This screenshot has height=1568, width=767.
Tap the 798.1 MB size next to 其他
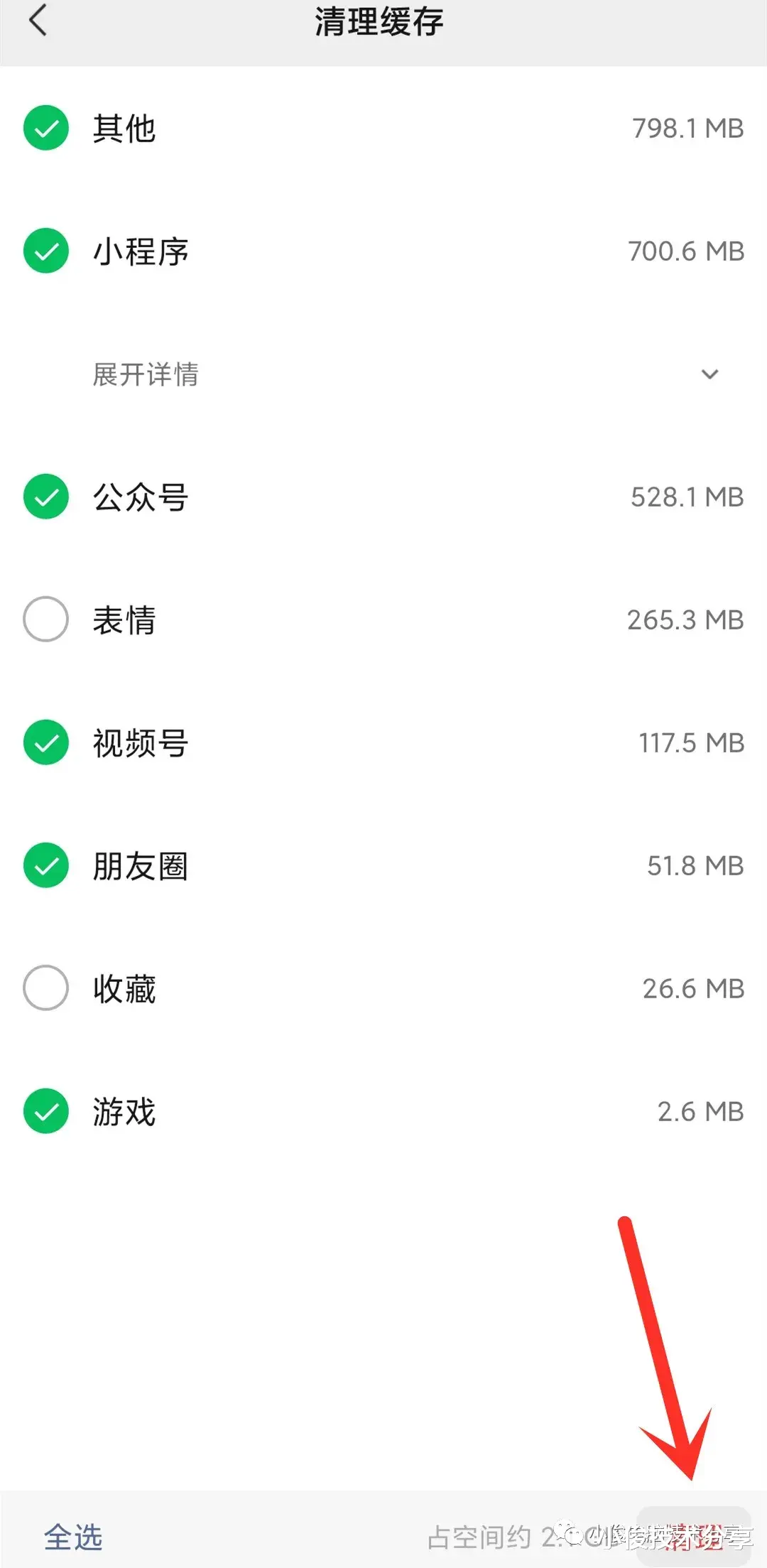[x=686, y=128]
